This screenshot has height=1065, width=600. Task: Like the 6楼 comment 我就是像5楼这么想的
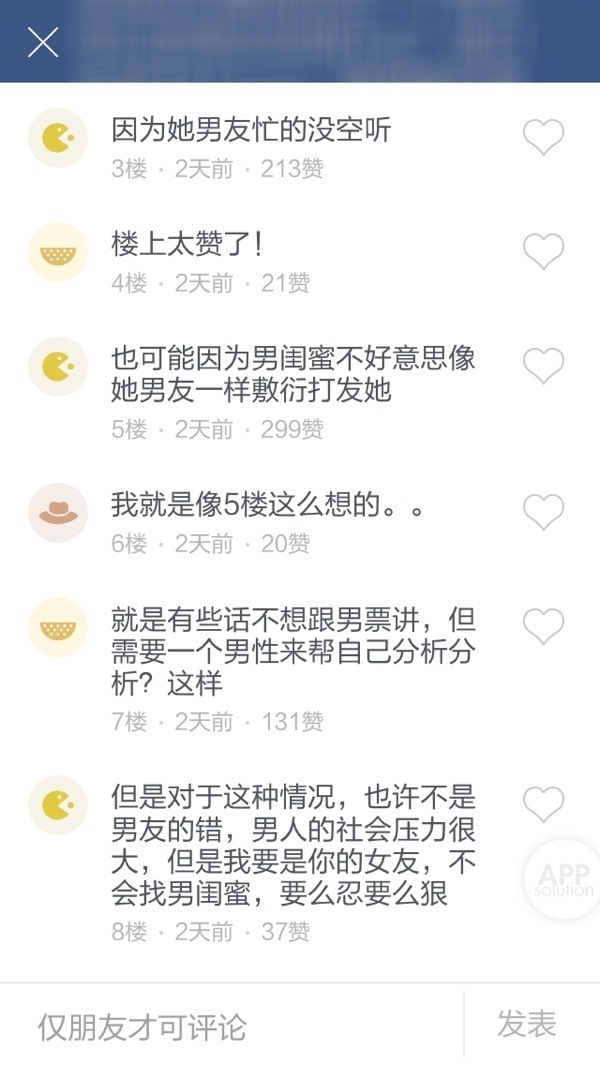click(x=544, y=512)
